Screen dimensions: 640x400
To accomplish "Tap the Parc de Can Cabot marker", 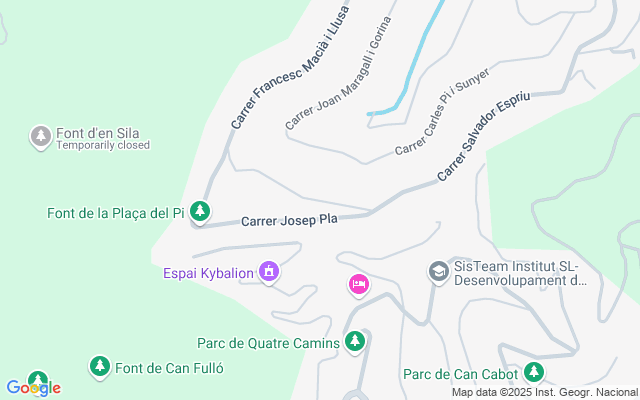I will 534,373.
